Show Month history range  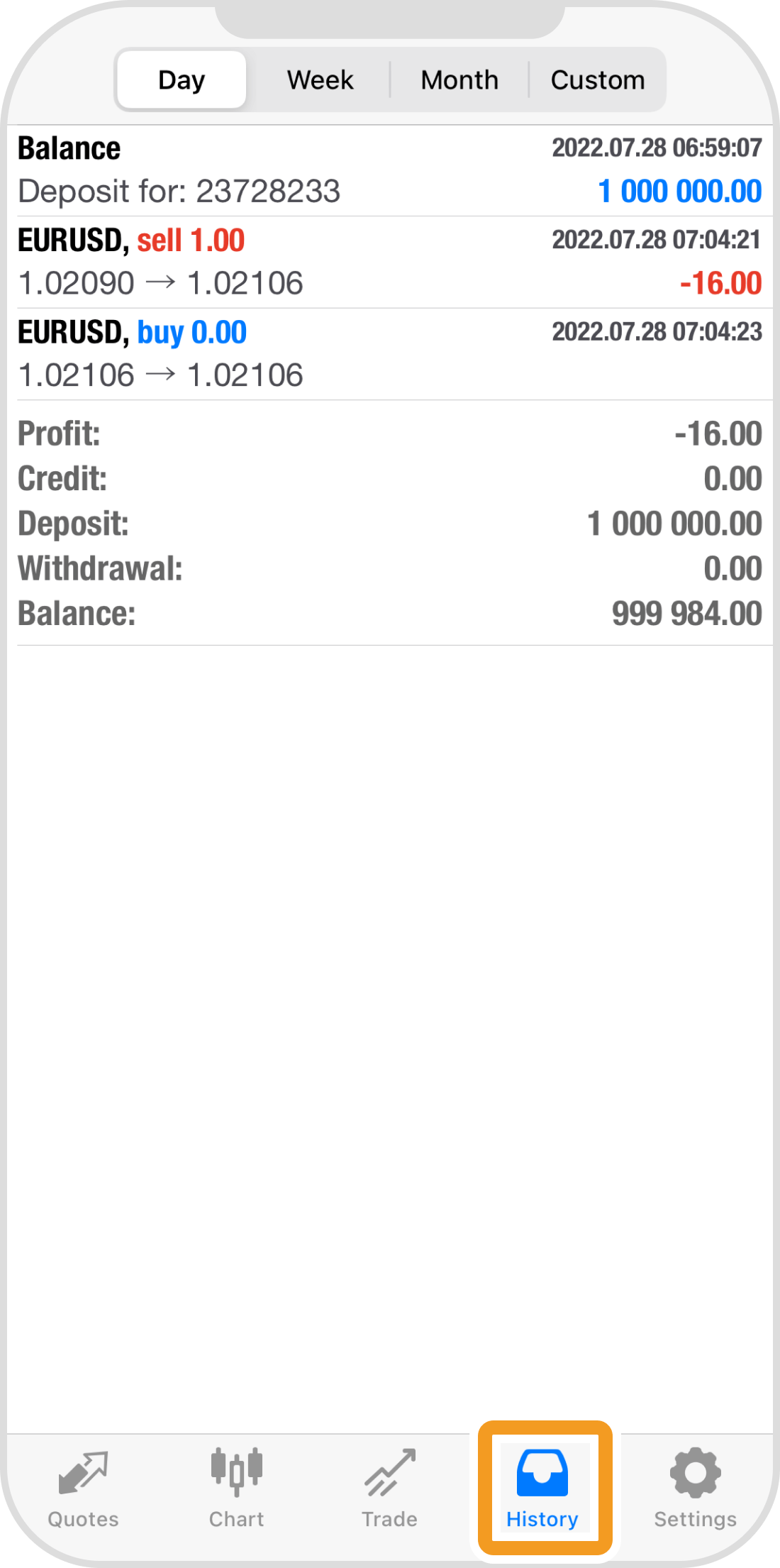click(x=459, y=80)
